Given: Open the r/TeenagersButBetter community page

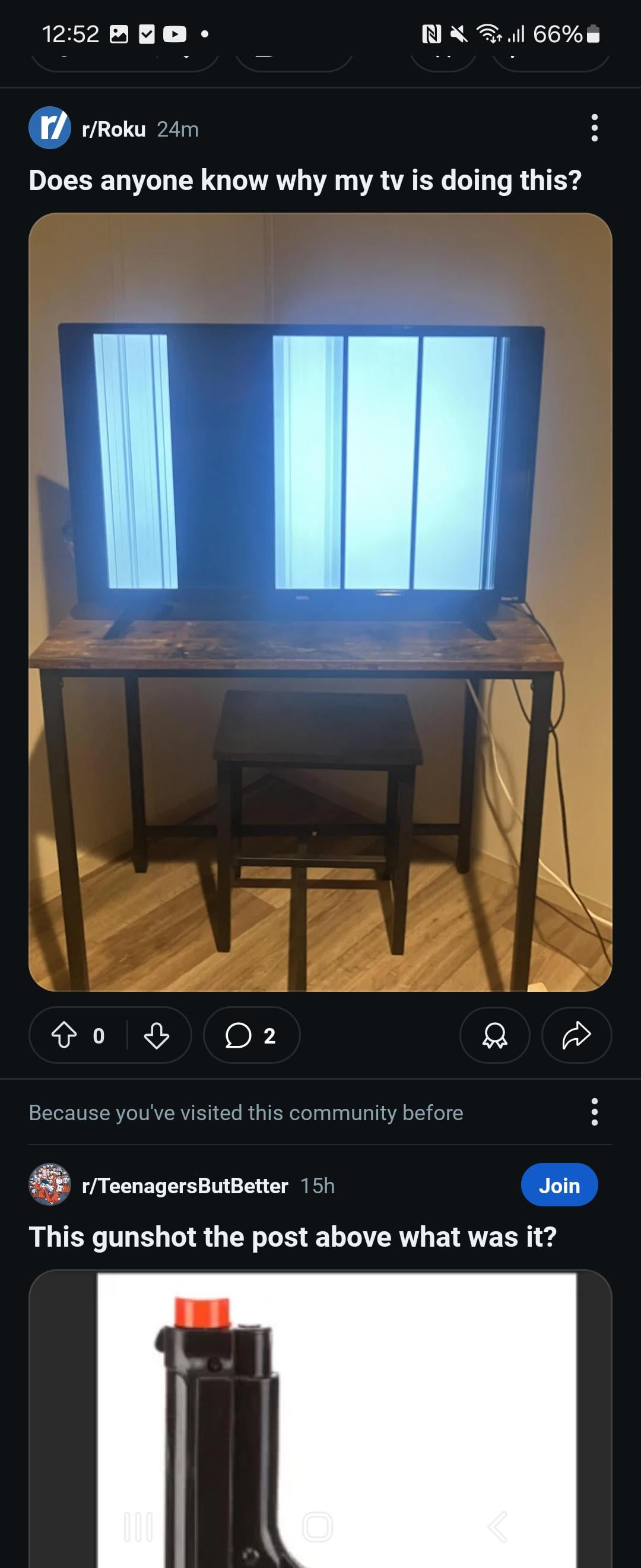Looking at the screenshot, I should [184, 1186].
